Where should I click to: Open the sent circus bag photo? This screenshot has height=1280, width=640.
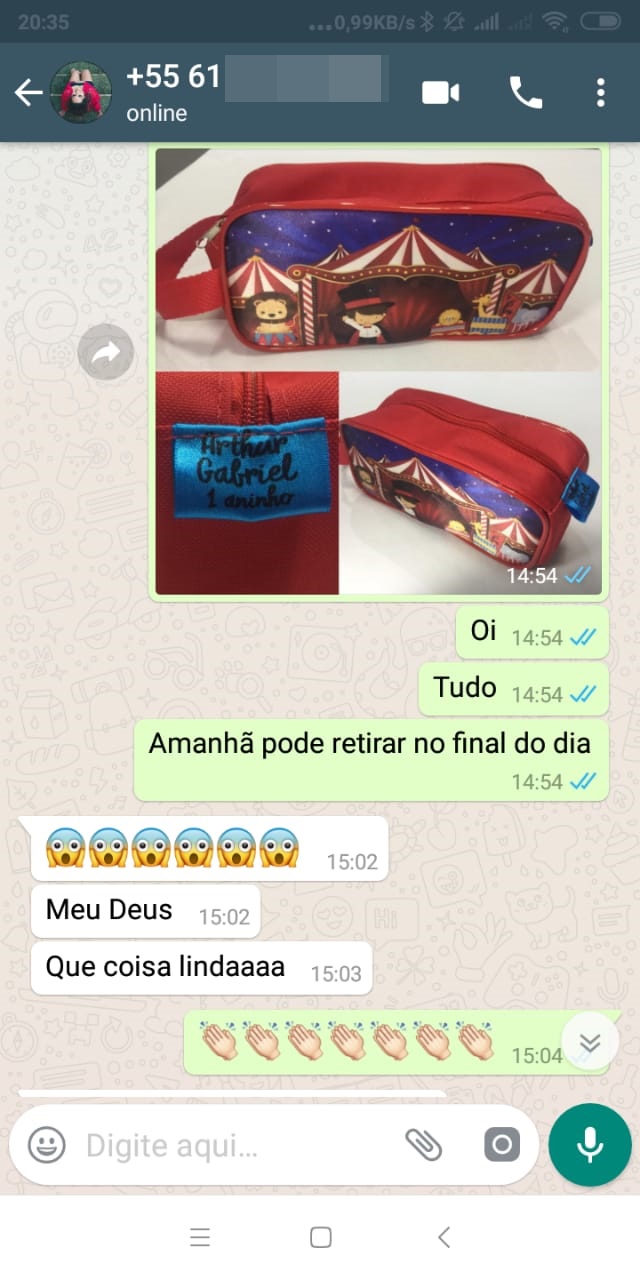(x=378, y=372)
